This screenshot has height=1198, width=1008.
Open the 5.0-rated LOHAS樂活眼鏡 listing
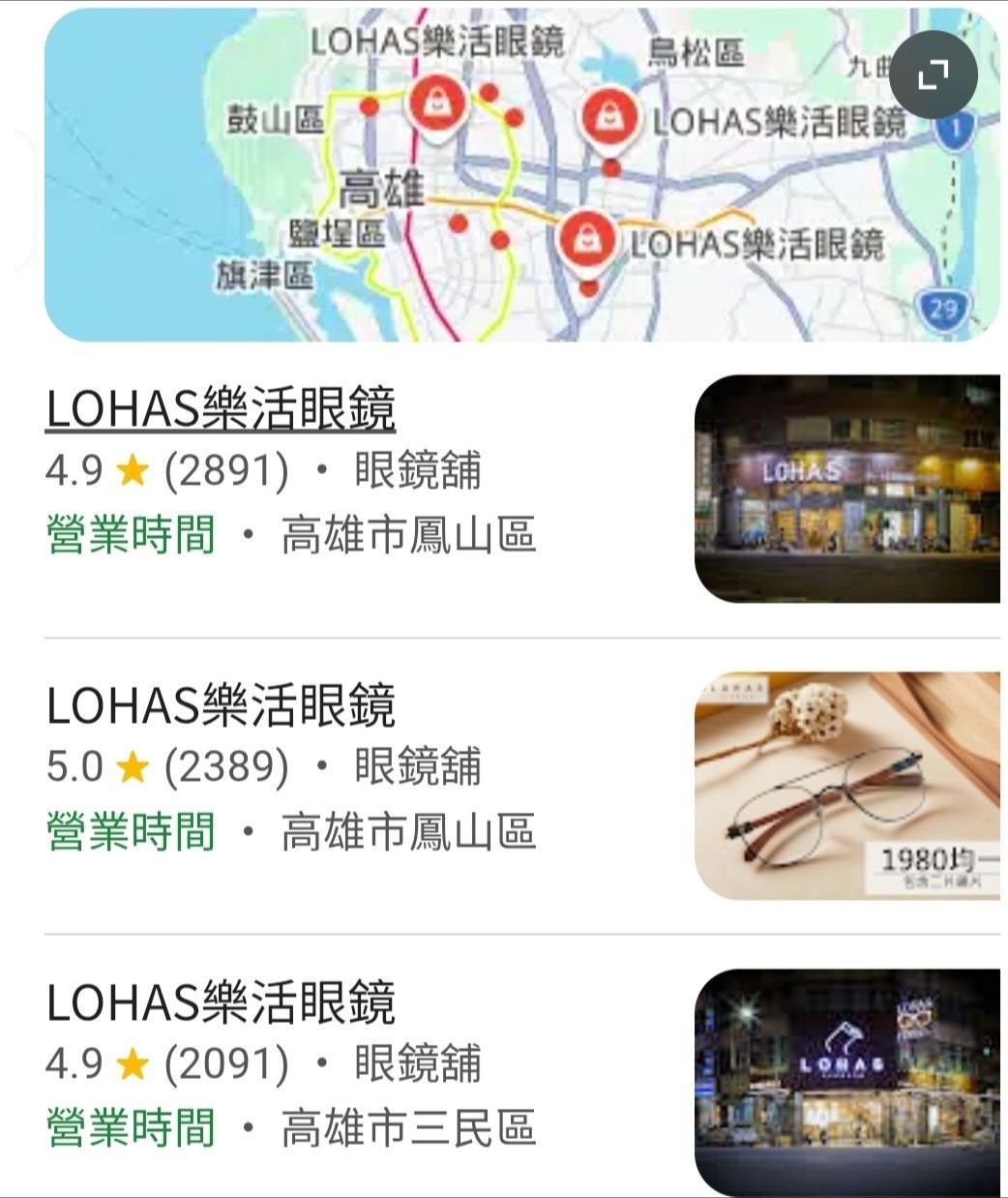pos(221,704)
